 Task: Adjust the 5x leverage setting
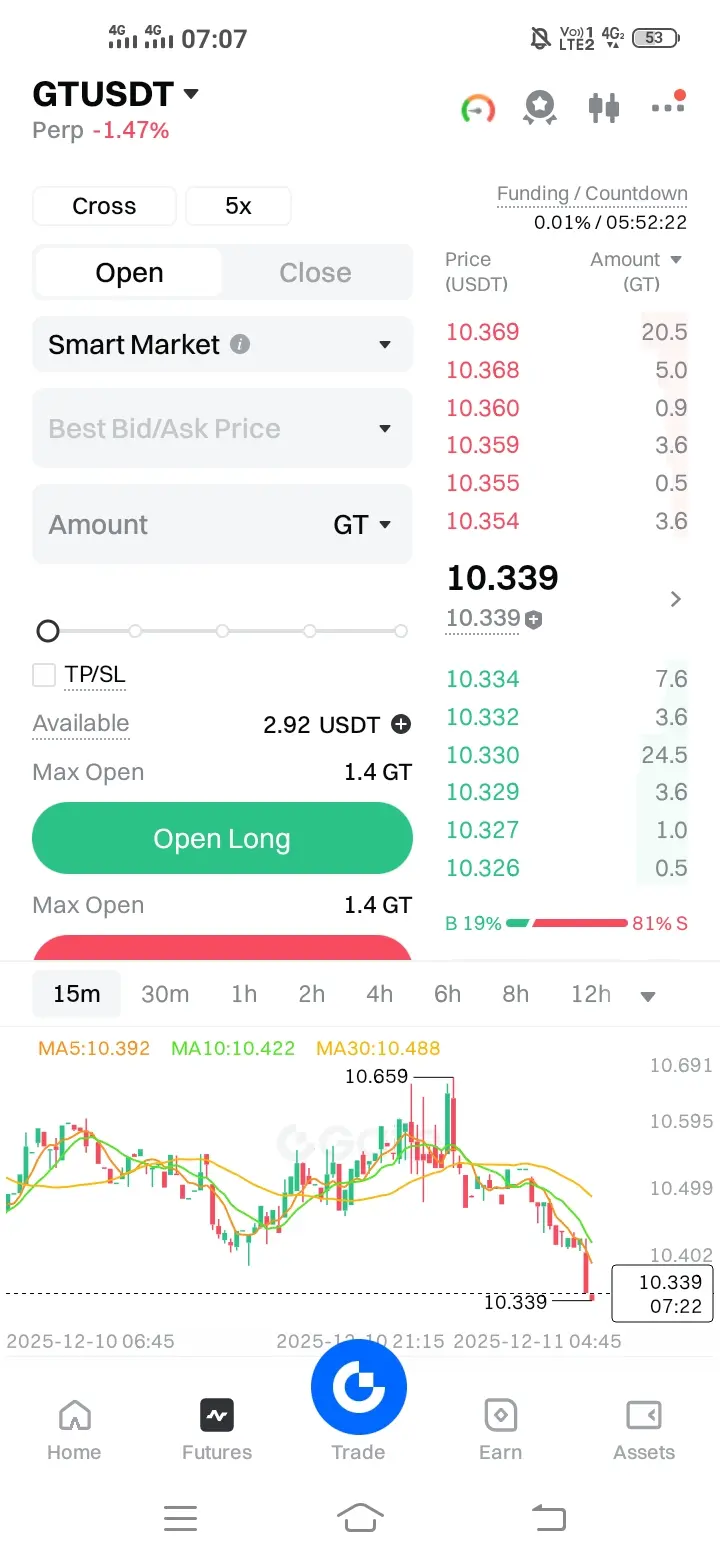[238, 206]
